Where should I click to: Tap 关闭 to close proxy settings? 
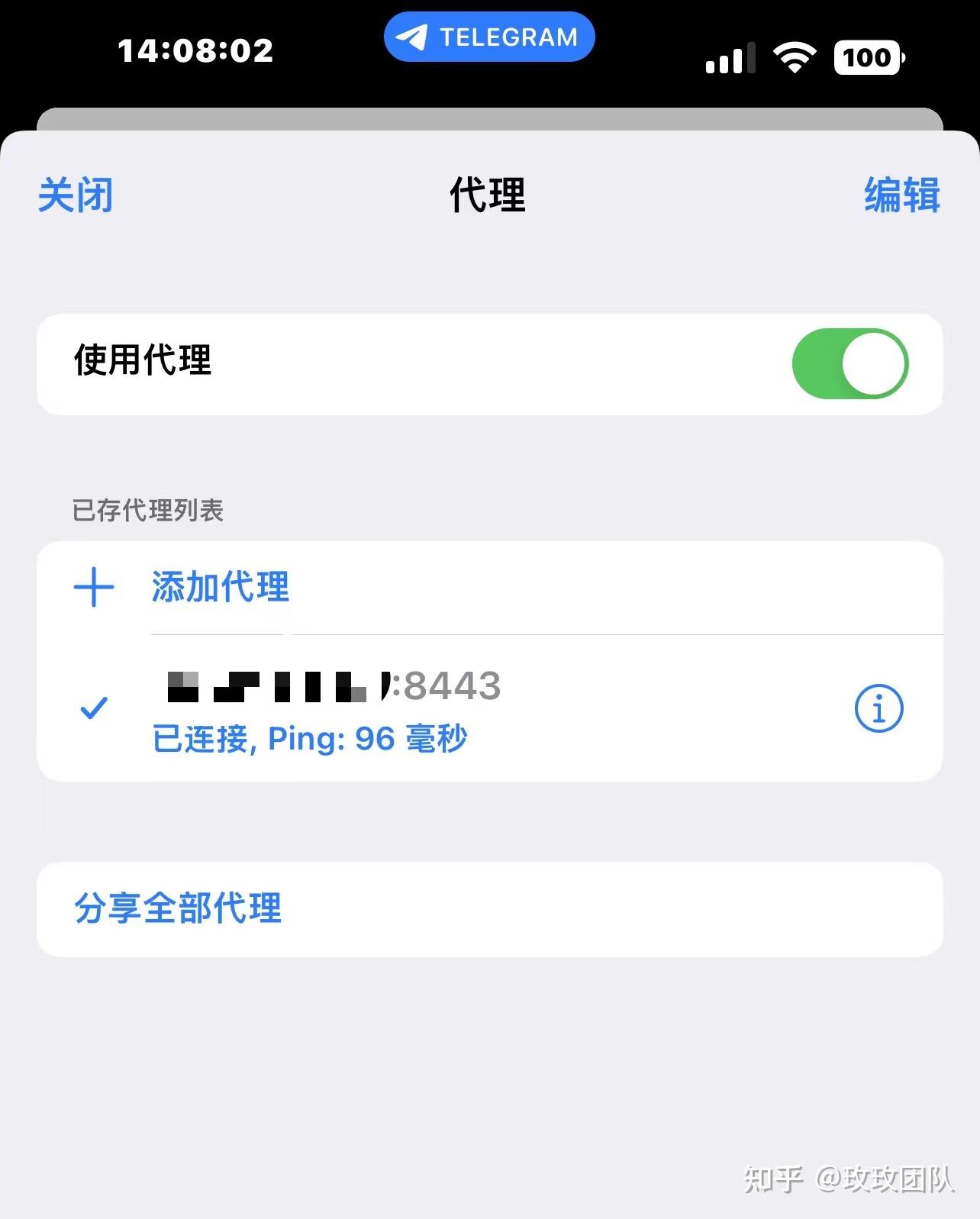click(x=74, y=196)
